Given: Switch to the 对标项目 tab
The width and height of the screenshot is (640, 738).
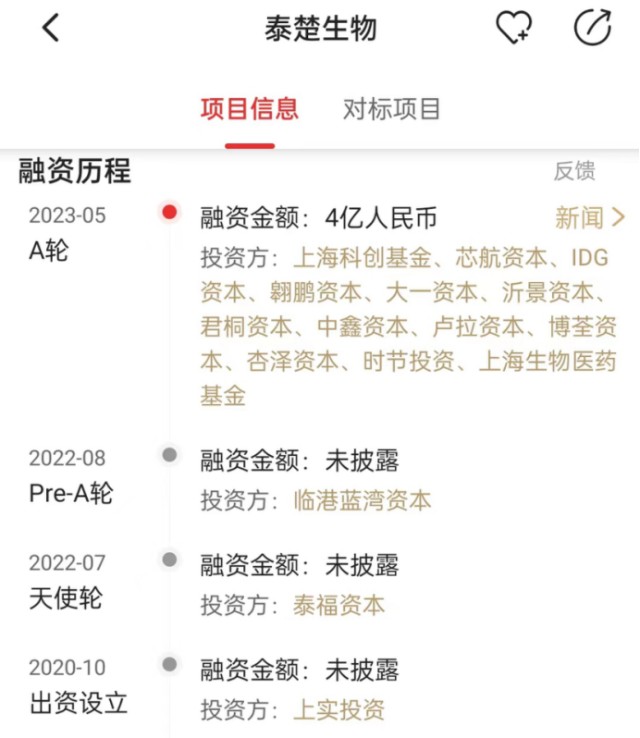Looking at the screenshot, I should click(x=391, y=109).
